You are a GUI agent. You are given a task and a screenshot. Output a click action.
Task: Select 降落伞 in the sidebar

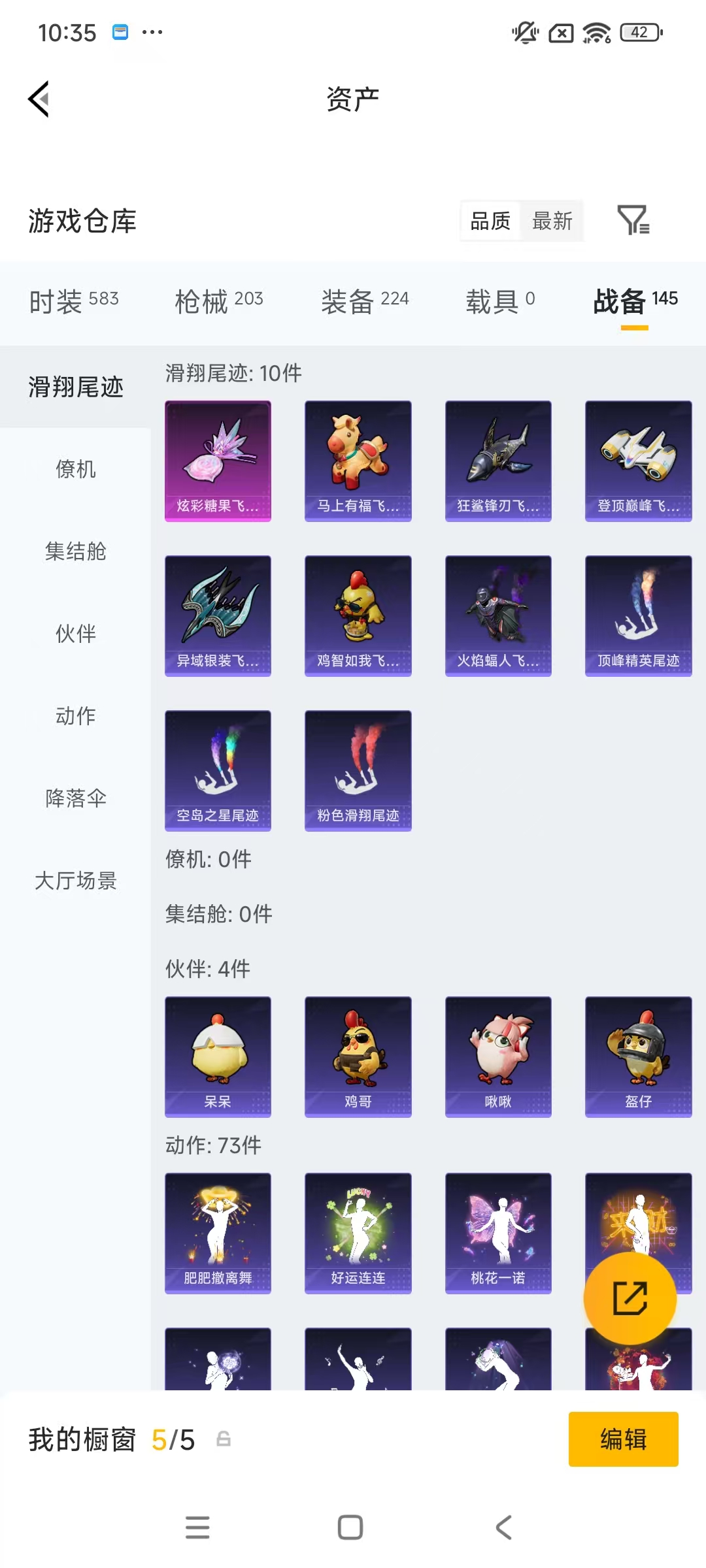coord(75,798)
